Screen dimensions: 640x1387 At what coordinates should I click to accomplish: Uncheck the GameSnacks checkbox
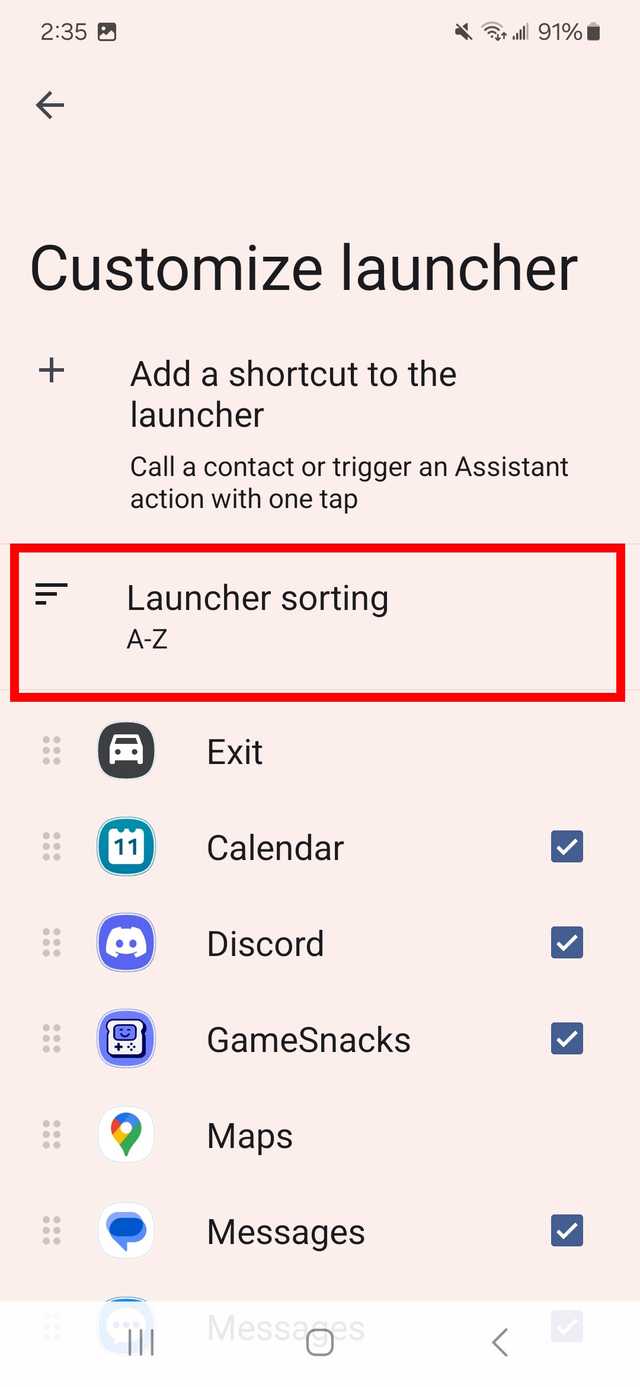pos(567,1039)
